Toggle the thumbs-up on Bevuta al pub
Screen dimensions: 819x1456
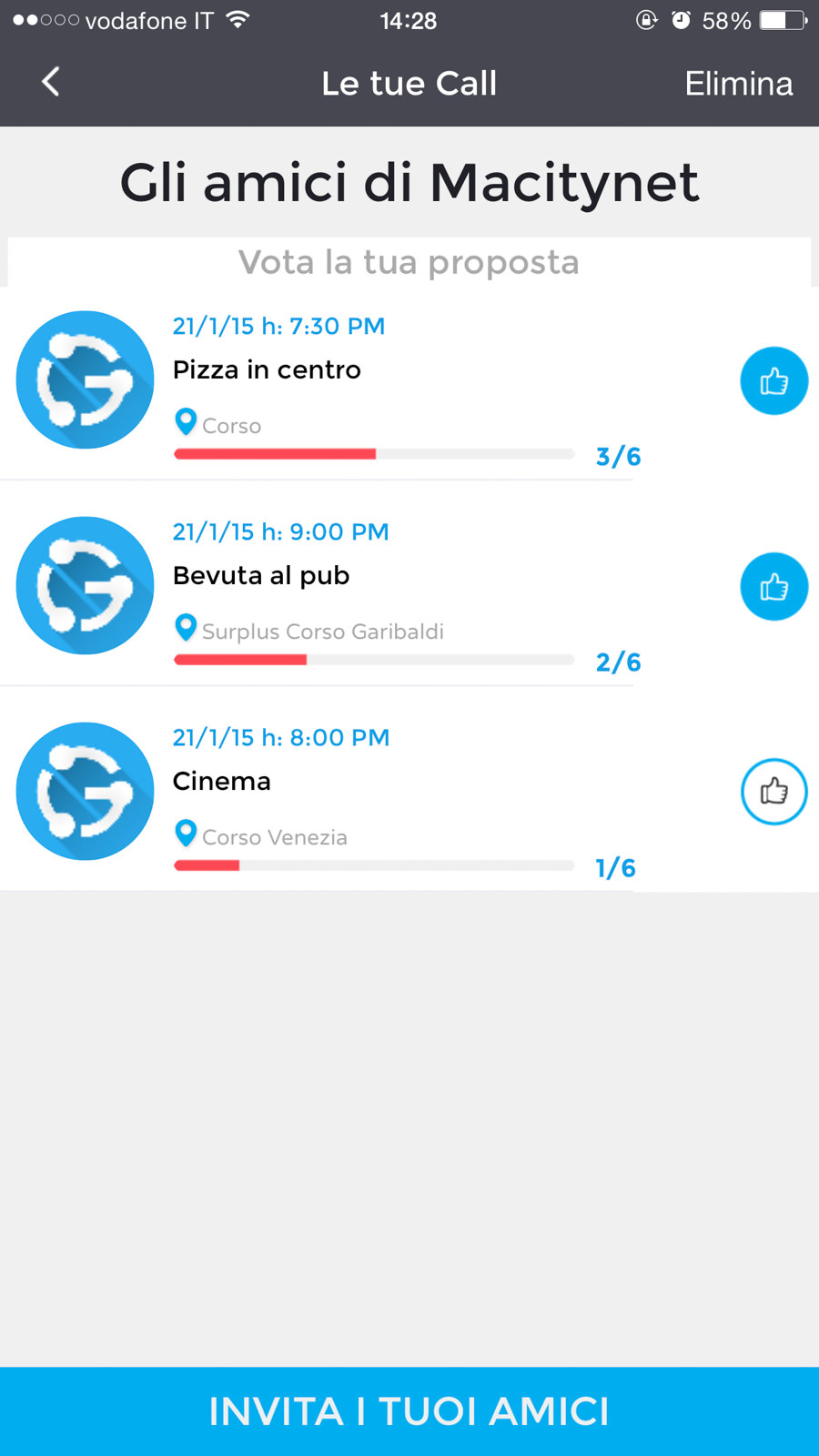(x=773, y=587)
